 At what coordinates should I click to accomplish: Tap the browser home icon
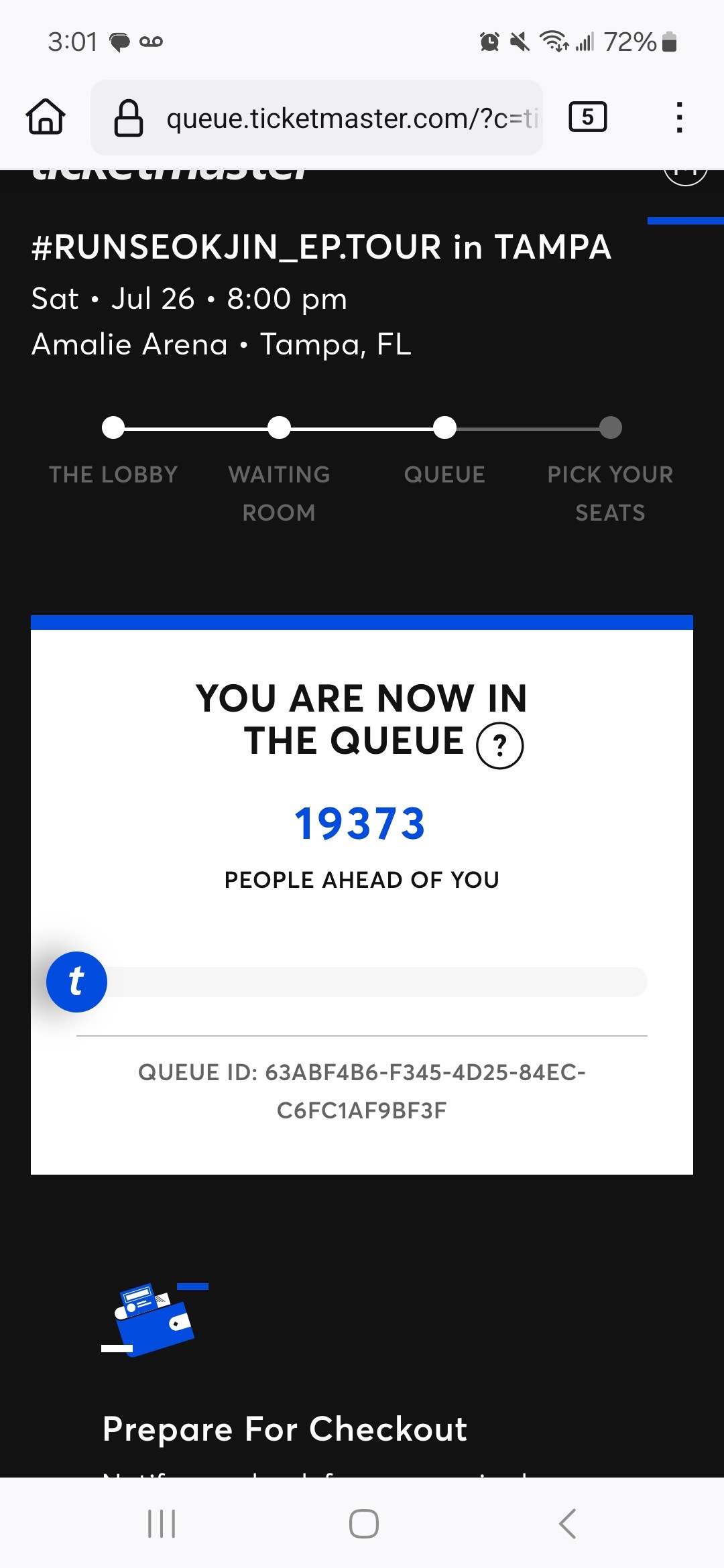click(46, 117)
